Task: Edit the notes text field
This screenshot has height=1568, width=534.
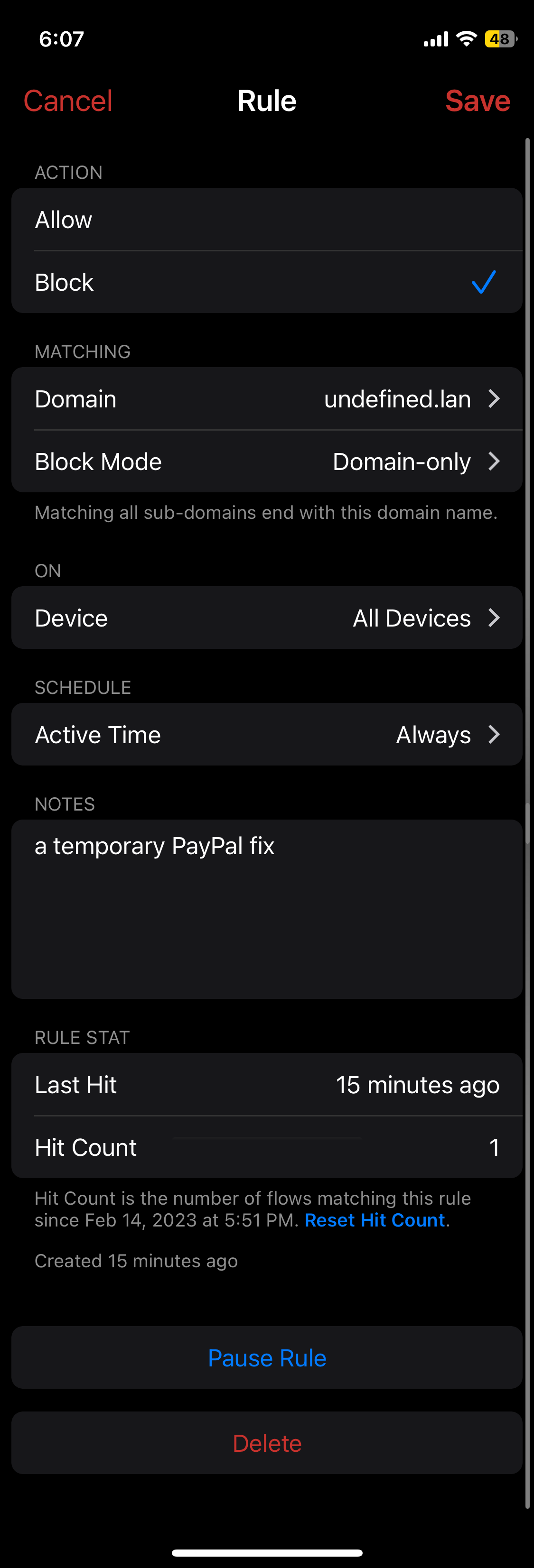Action: pos(267,908)
